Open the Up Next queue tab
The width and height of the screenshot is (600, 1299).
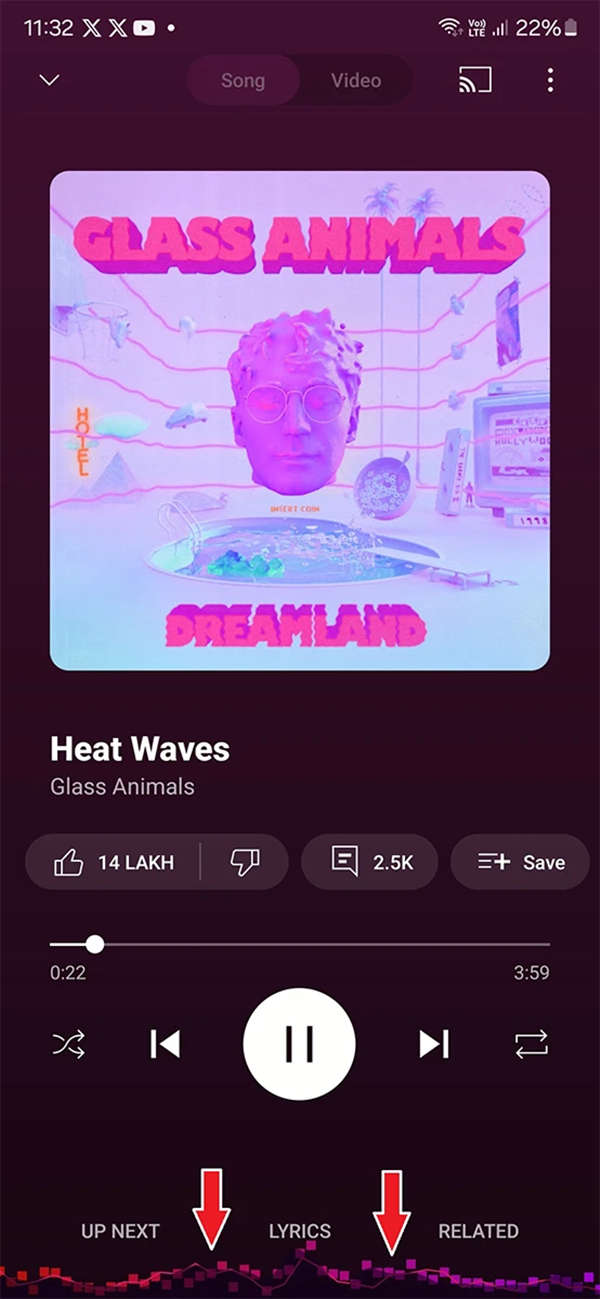point(120,1231)
